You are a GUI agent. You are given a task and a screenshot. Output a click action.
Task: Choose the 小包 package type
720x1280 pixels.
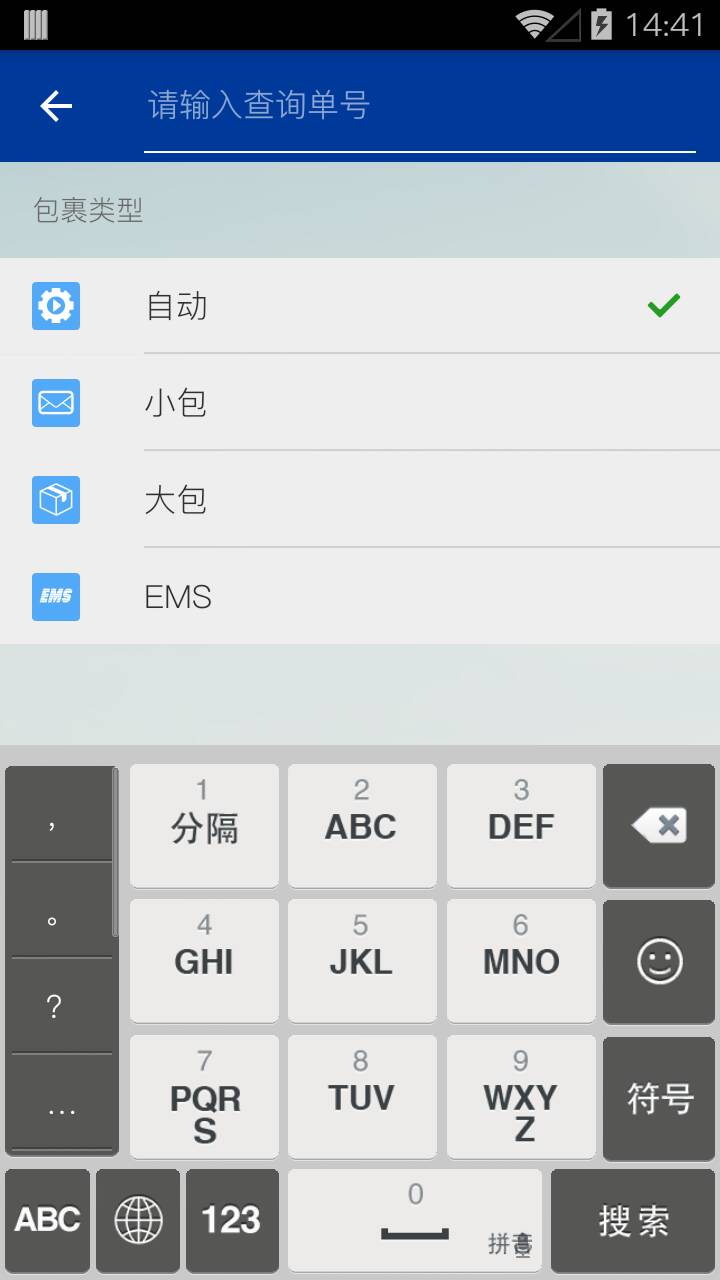[360, 403]
